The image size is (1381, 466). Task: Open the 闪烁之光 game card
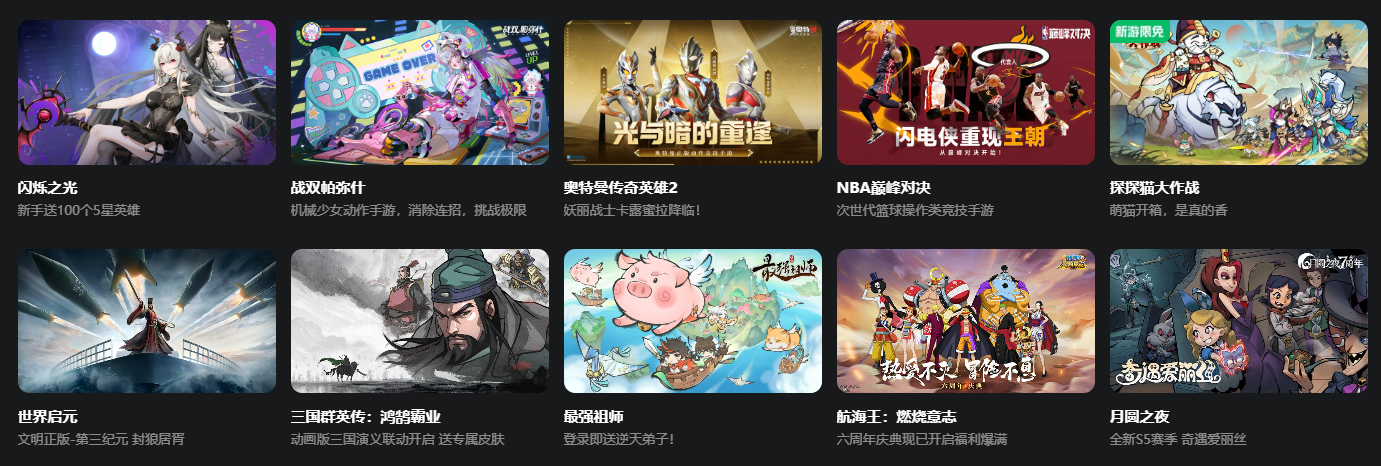pyautogui.click(x=147, y=93)
